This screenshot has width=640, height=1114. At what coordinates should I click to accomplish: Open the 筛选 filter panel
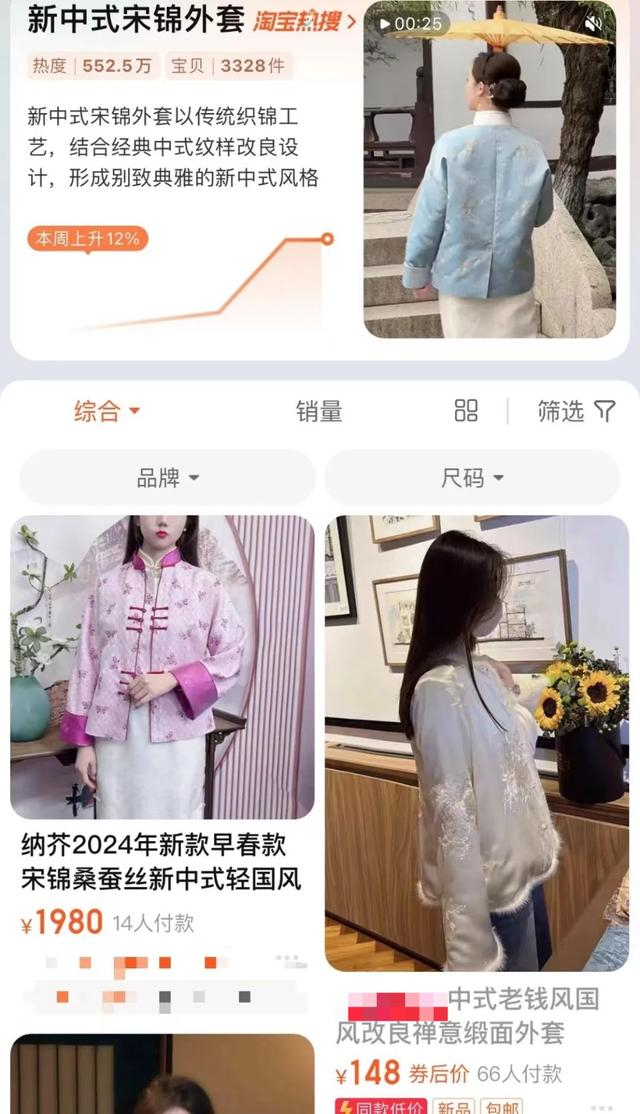pos(576,411)
